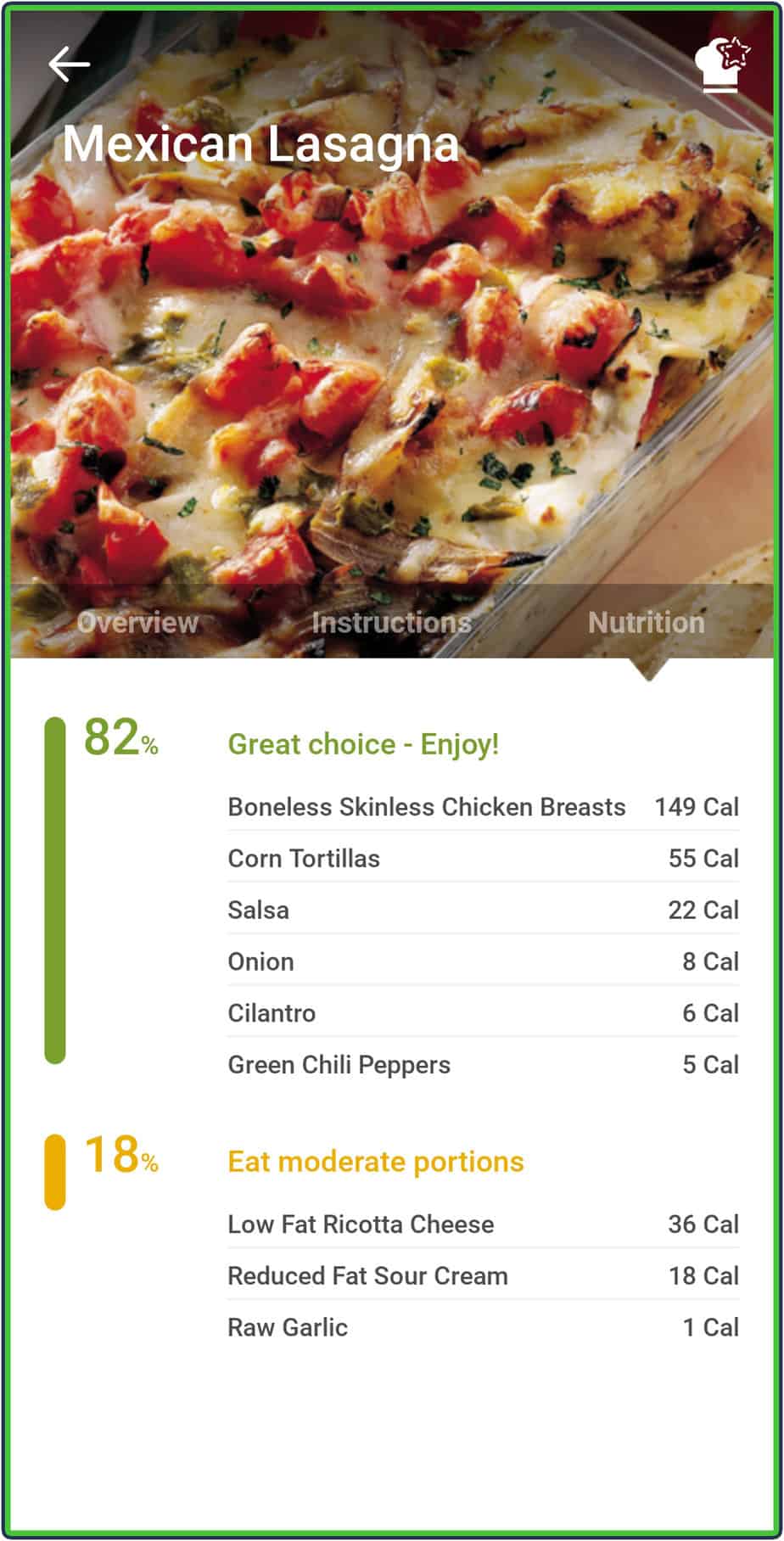Collapse the Boneless Skinless Chicken Breasts row

(x=426, y=808)
